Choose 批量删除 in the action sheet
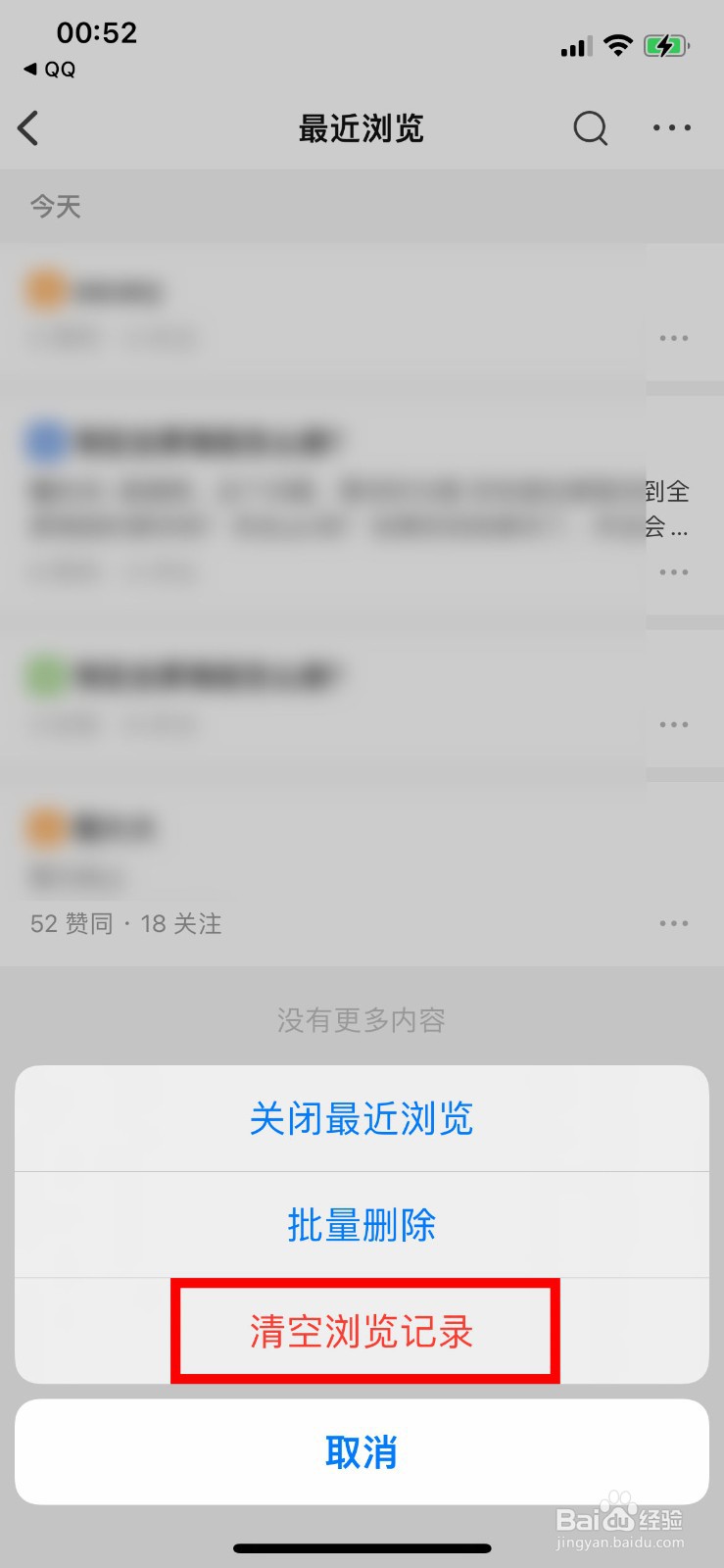 (362, 1224)
